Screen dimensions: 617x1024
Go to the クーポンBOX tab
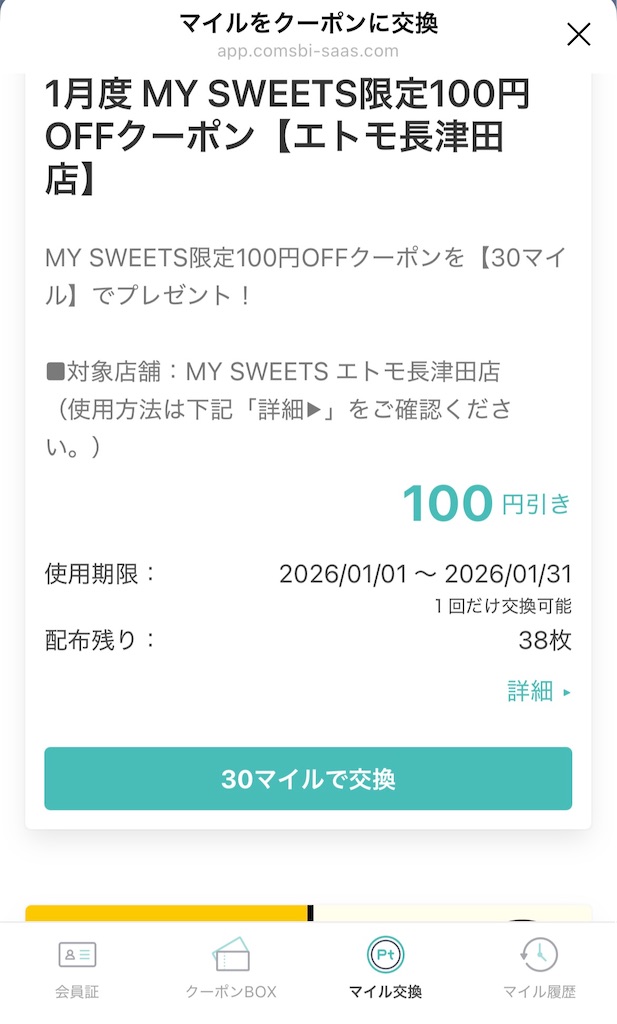[x=231, y=968]
